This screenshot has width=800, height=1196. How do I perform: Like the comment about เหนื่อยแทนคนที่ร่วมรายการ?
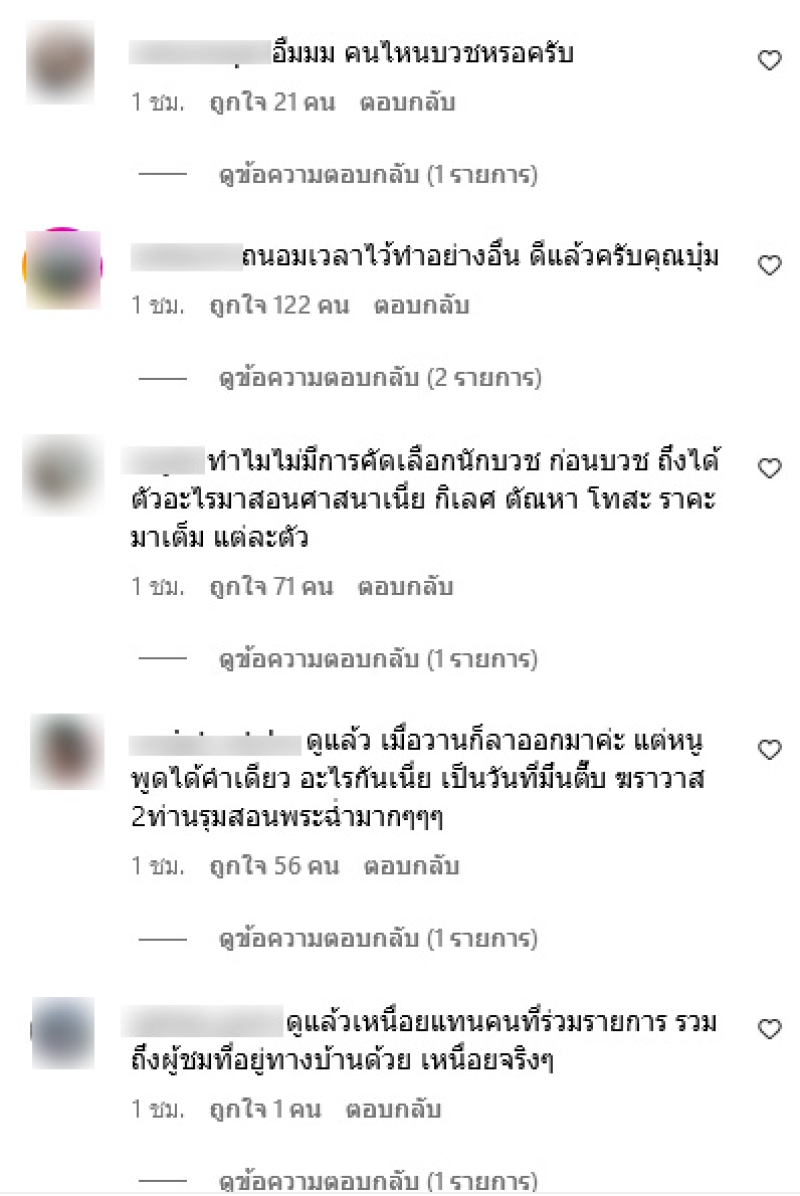769,1029
